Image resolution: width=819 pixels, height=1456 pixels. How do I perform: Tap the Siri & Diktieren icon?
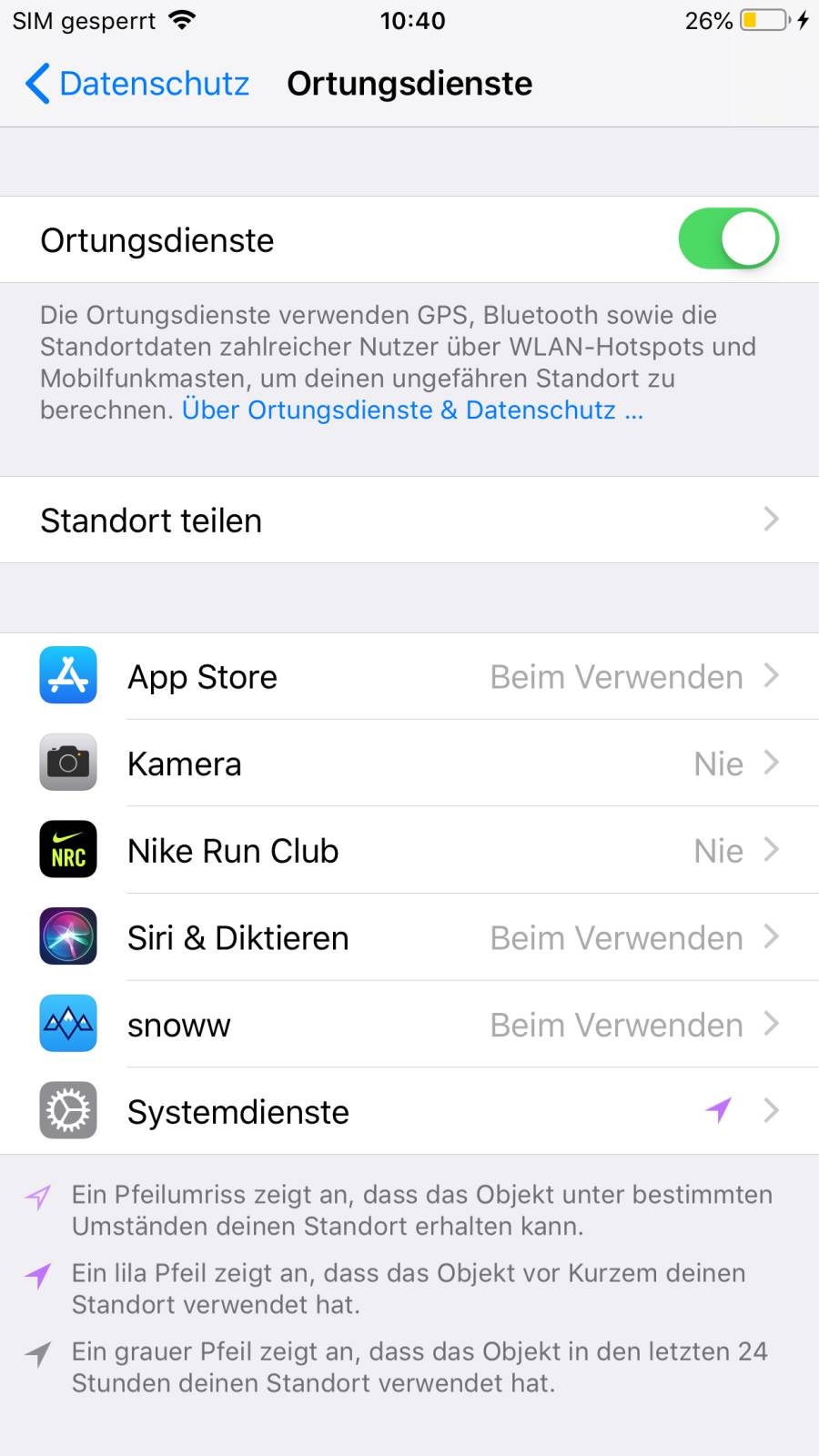click(67, 937)
